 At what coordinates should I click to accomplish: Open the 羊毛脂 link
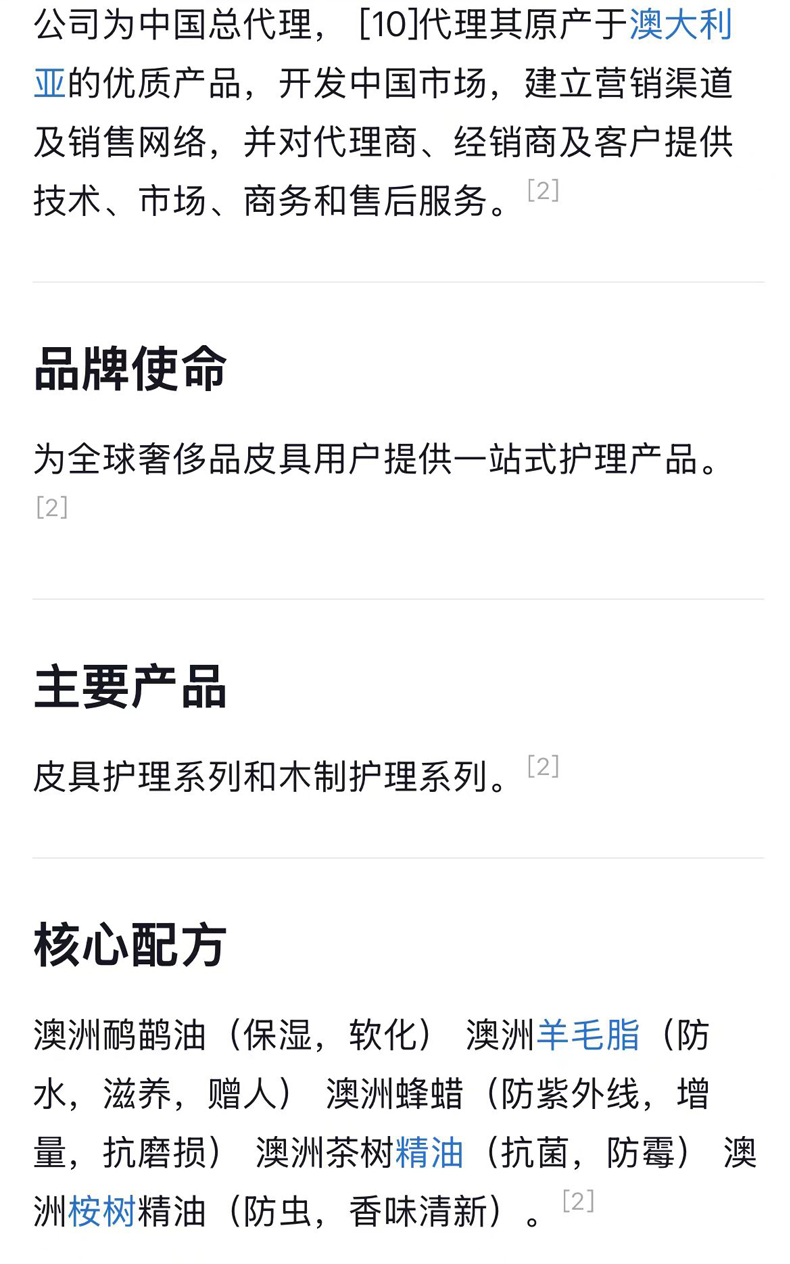tap(588, 1034)
